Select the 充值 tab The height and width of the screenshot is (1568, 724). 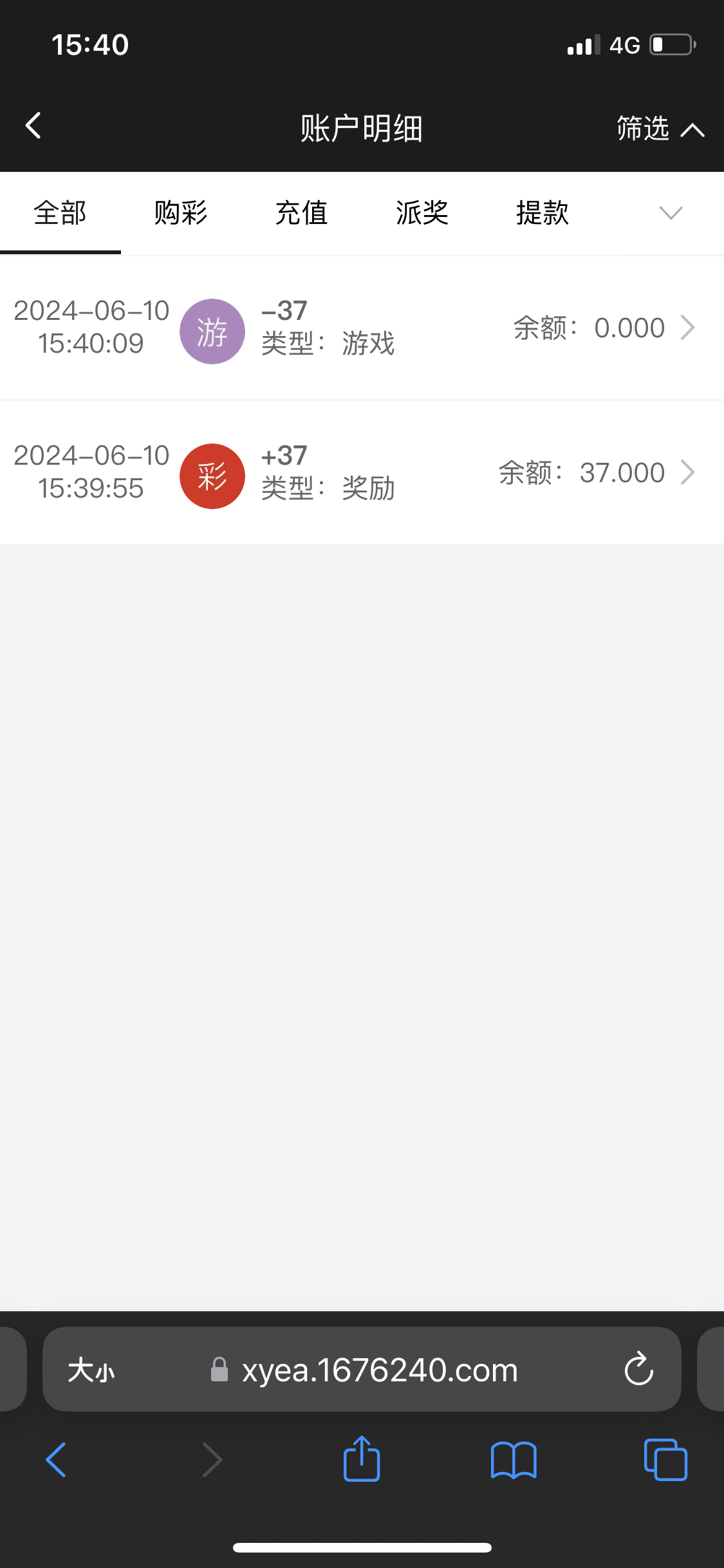coord(301,212)
